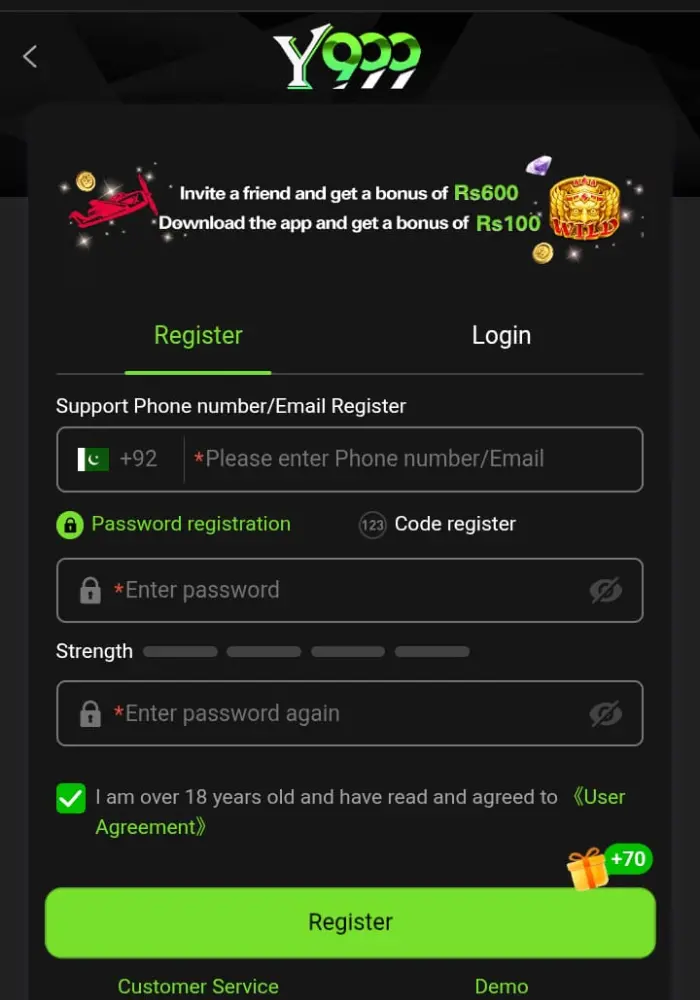
Task: Open the invite and download bonus banner
Action: tap(350, 210)
